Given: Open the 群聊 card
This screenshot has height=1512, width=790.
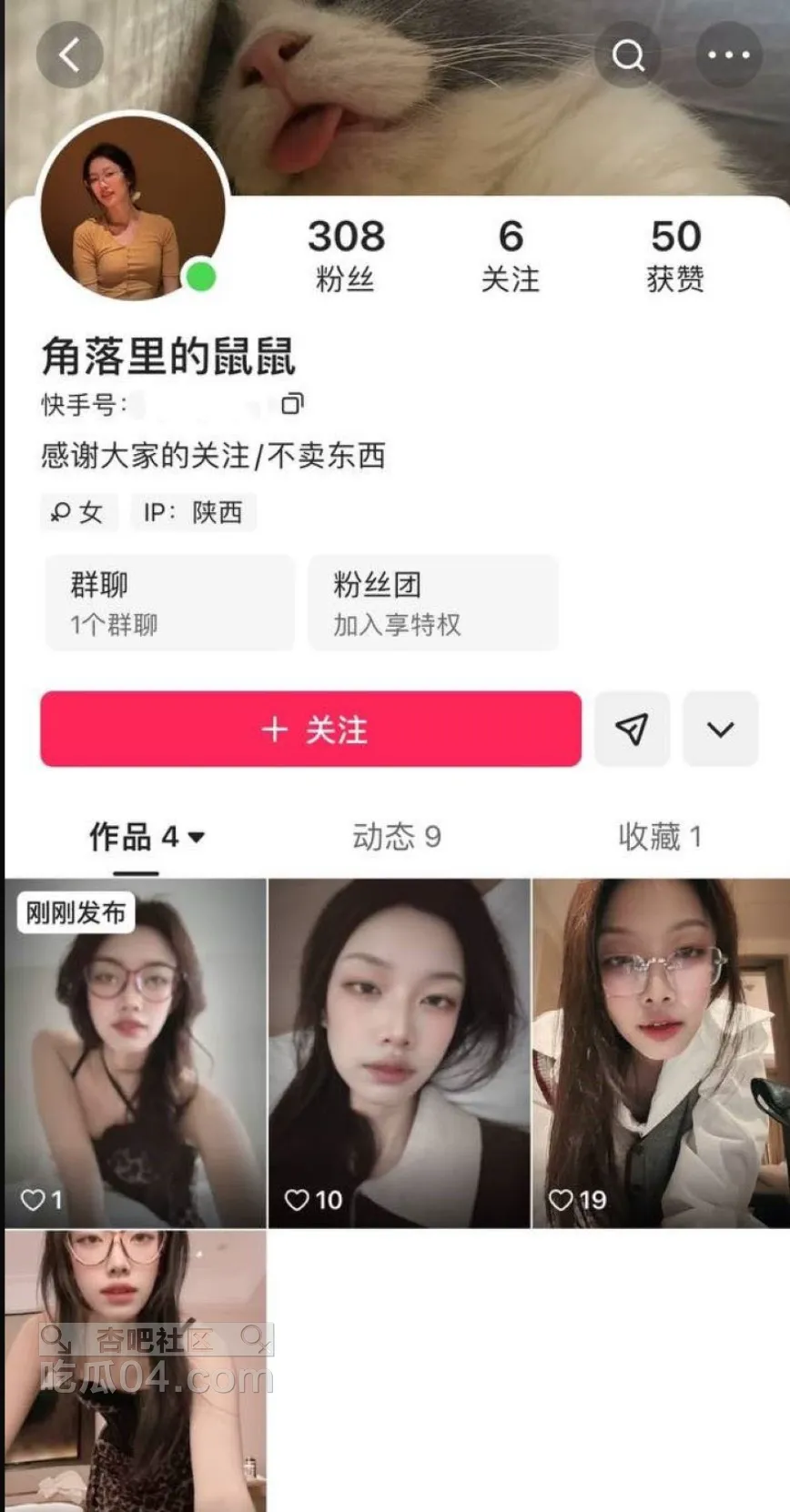Looking at the screenshot, I should click(x=170, y=602).
